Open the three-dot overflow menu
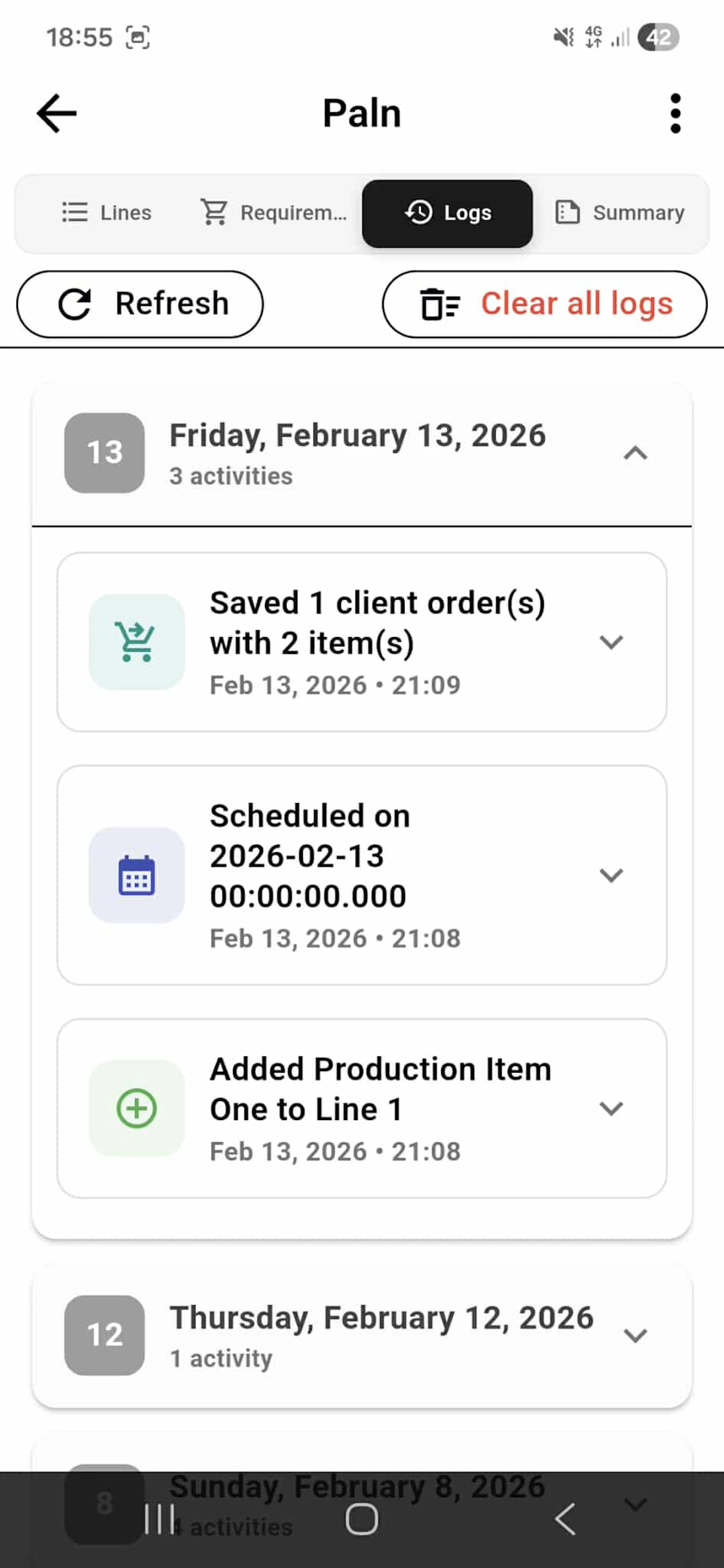 675,113
